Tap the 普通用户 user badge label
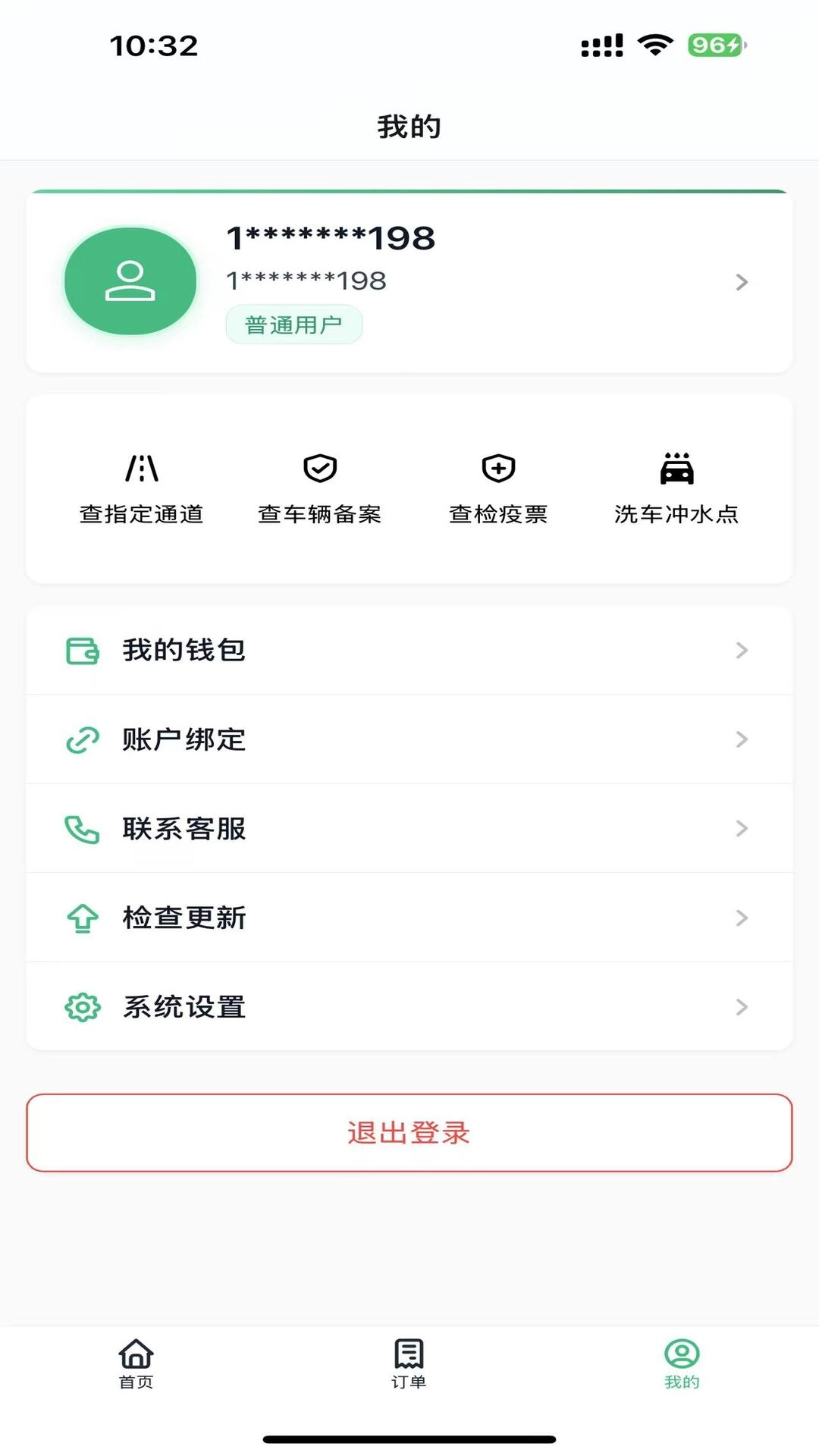The height and width of the screenshot is (1456, 819). [x=294, y=323]
